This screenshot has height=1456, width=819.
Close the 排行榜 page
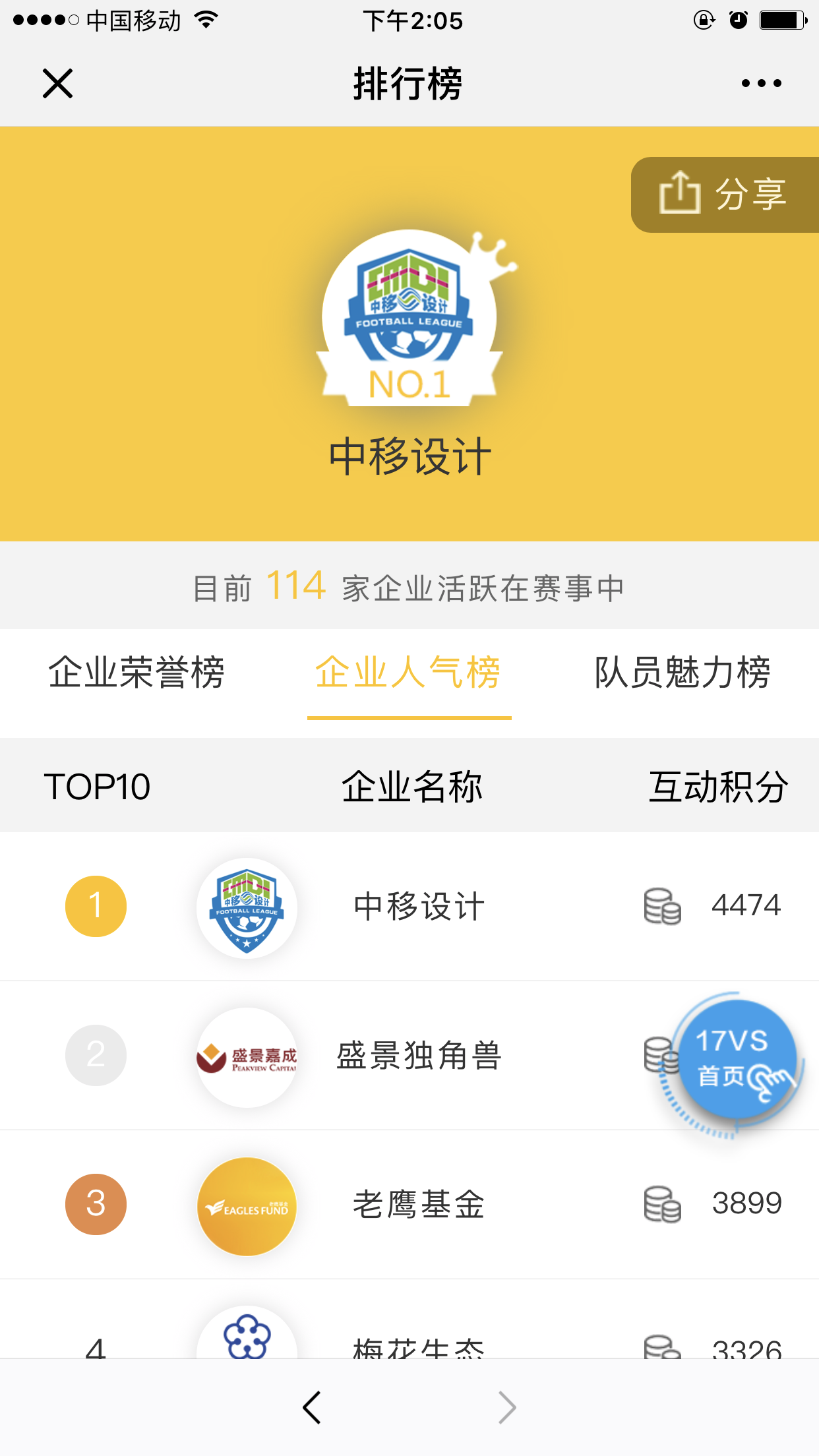57,84
